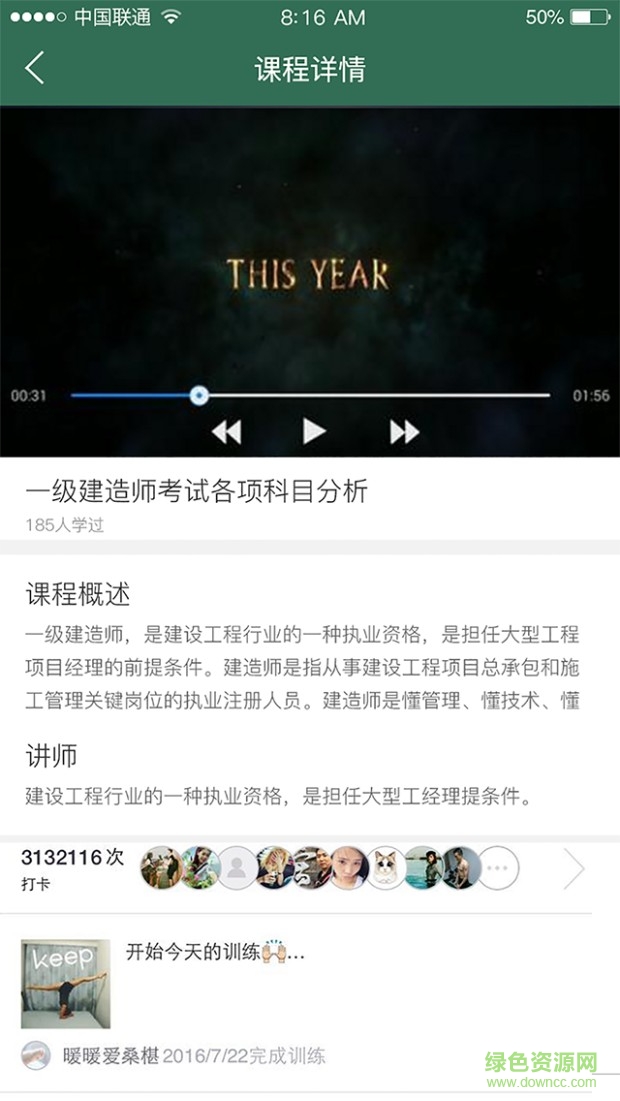The image size is (620, 1101).
Task: Open post 开始今天的训练
Action: point(215,953)
